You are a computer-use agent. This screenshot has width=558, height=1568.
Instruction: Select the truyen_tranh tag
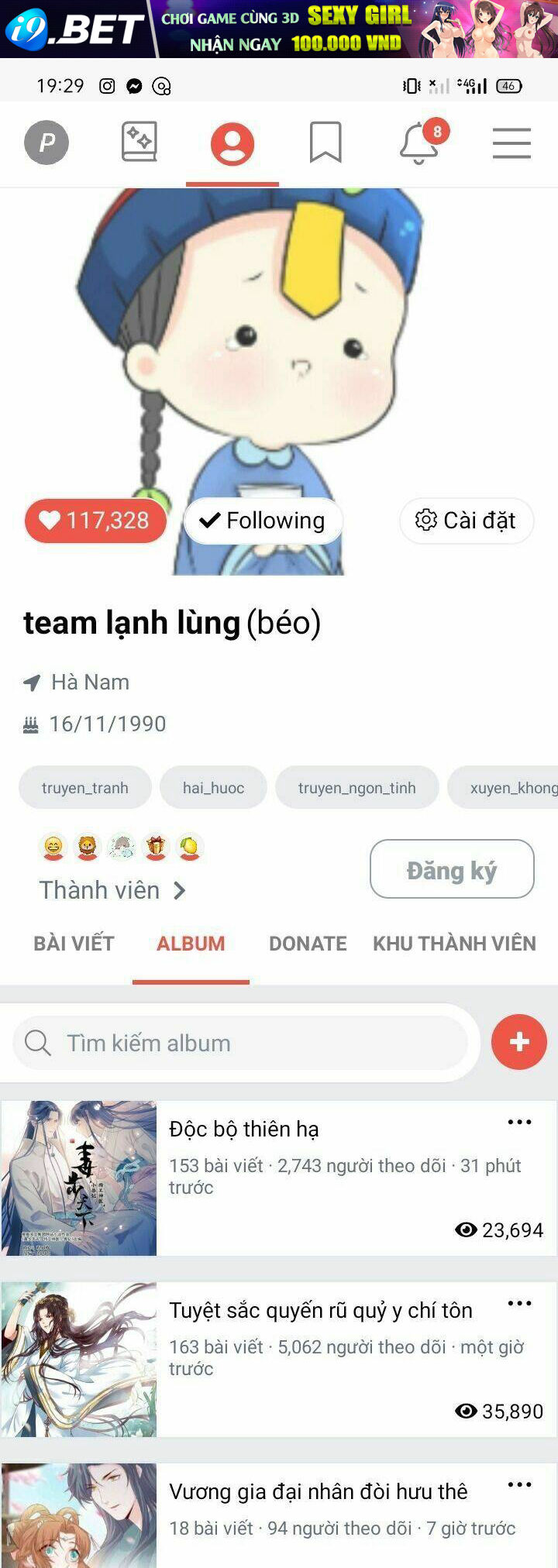(x=84, y=787)
